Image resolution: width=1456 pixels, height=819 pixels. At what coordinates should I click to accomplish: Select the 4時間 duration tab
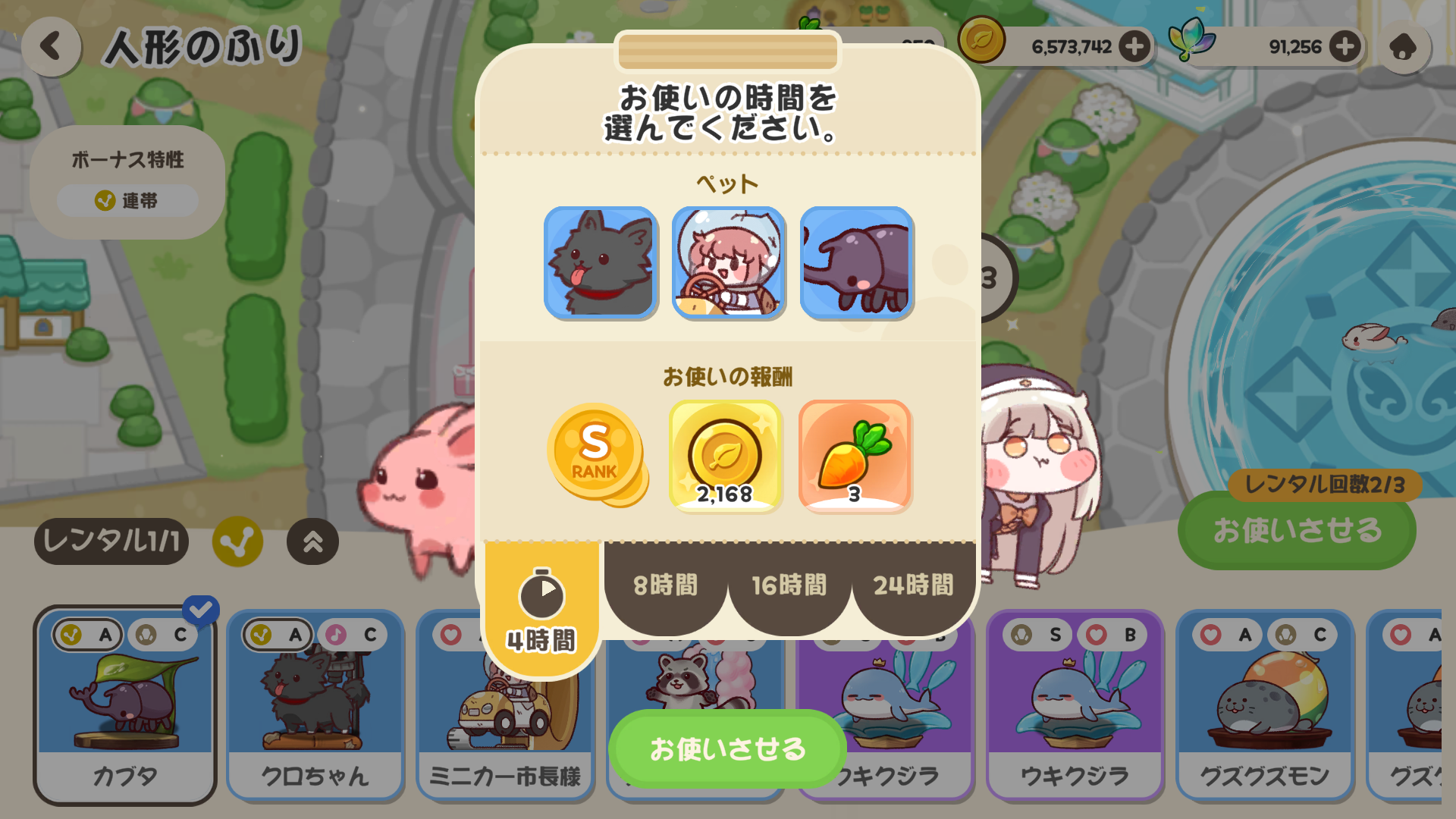click(x=541, y=610)
